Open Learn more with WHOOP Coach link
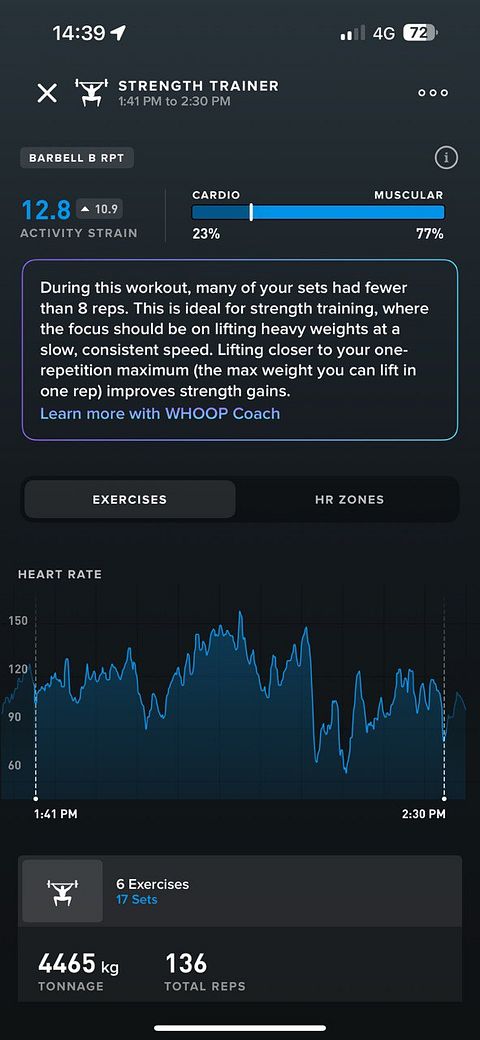The height and width of the screenshot is (1040, 480). point(160,414)
